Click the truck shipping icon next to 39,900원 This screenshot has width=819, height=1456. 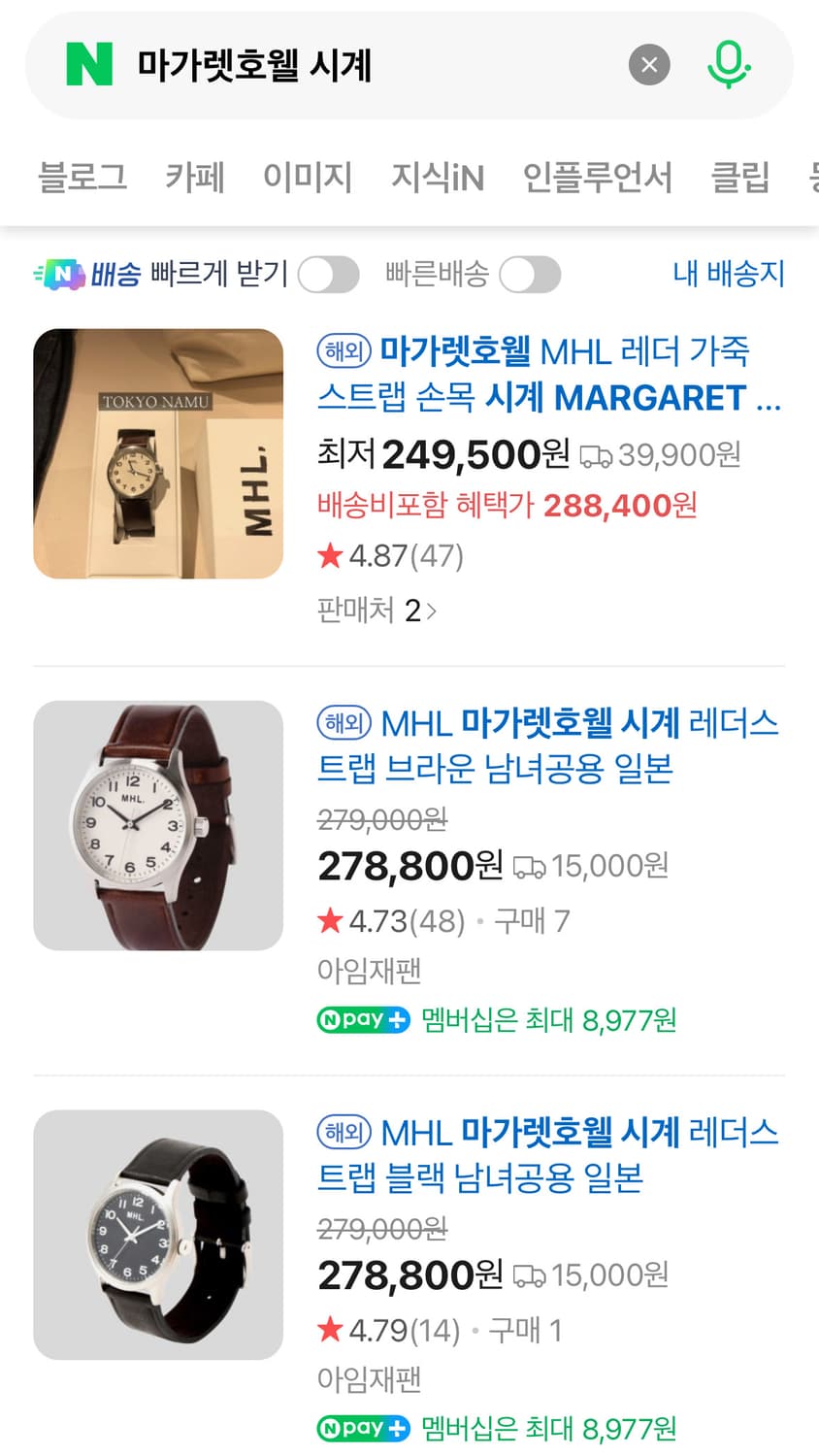coord(600,455)
